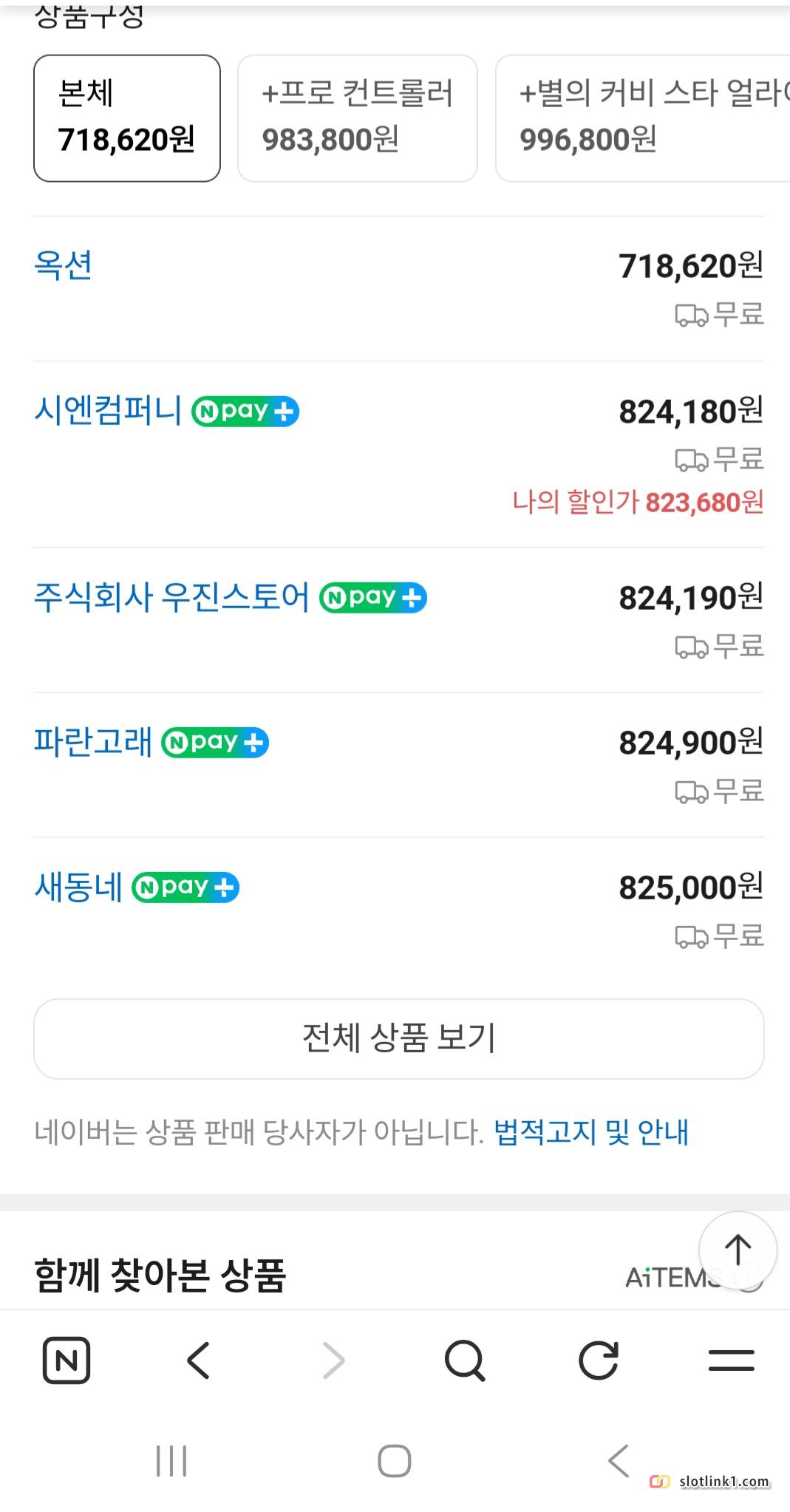Open the 파란고래 seller listing
790x1512 pixels.
tap(93, 741)
